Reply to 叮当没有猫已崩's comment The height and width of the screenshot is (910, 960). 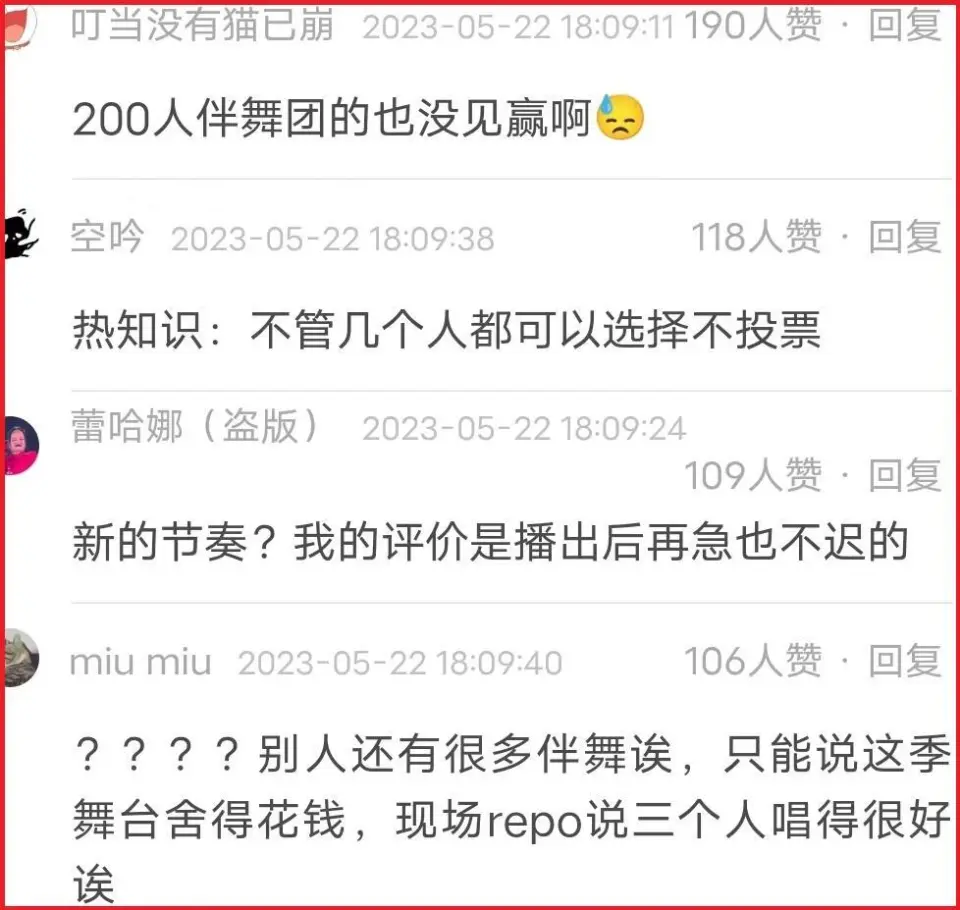[905, 26]
